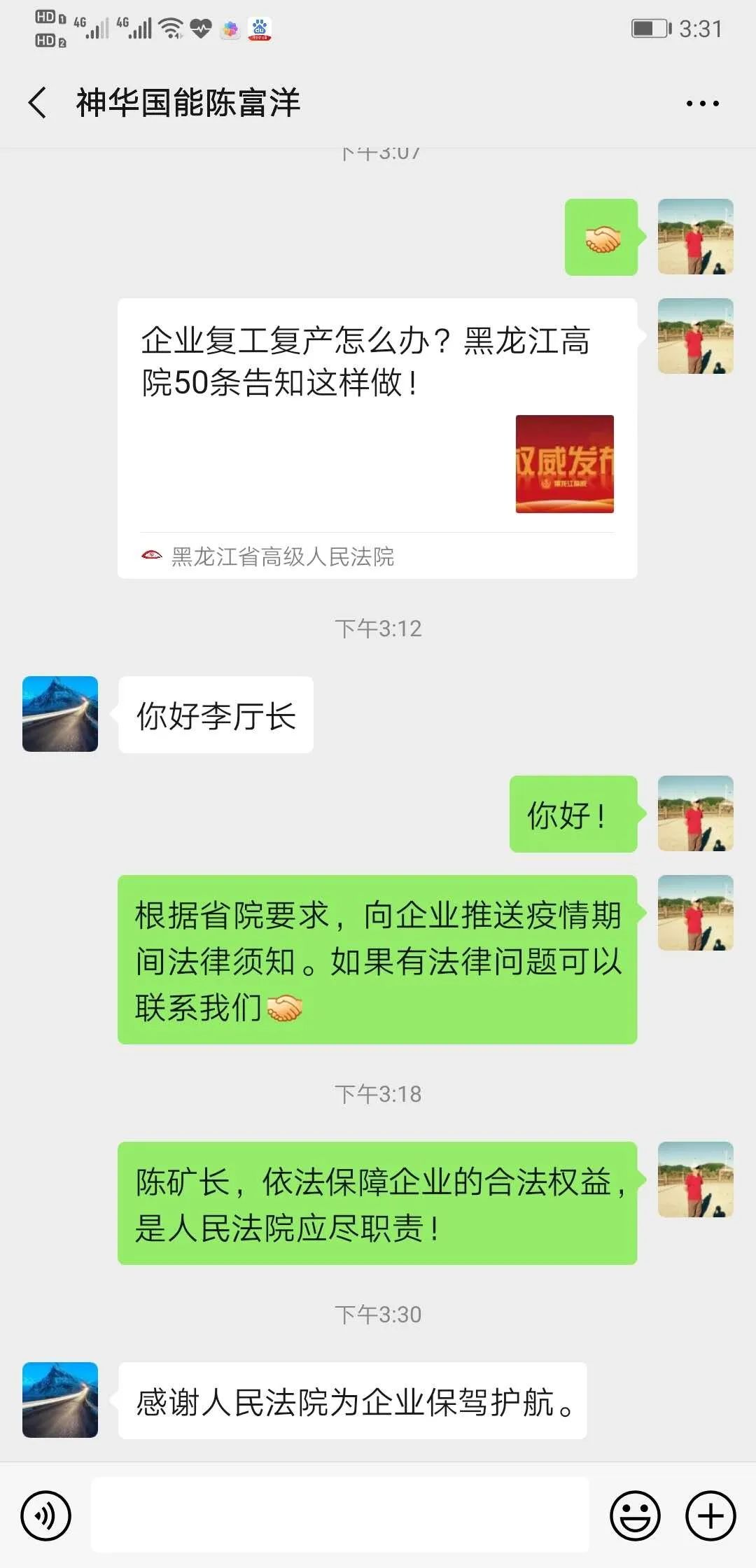Viewport: 756px width, 1568px height.
Task: Open the emoji sticker panel
Action: (635, 1516)
